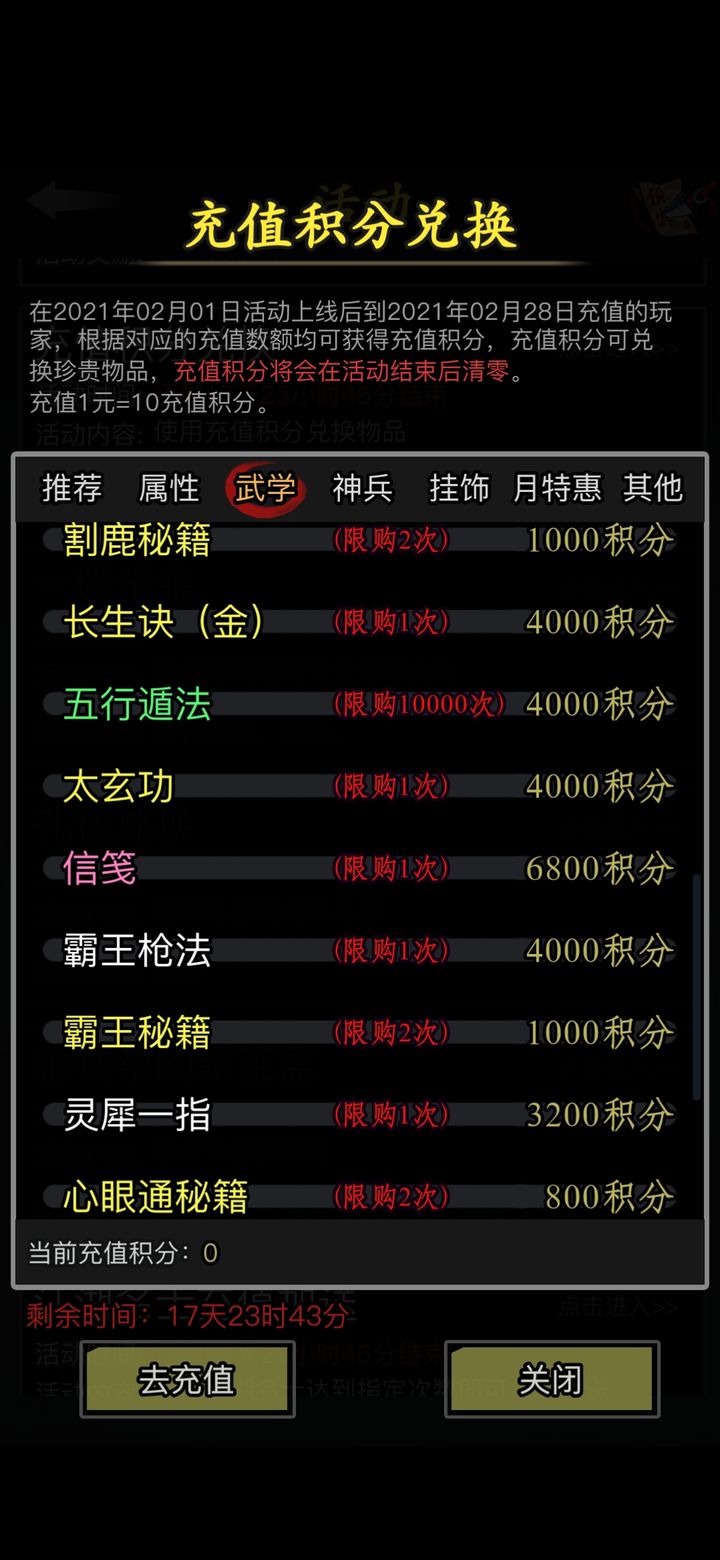
Task: Select 割鹿秘籍 for 1000 points
Action: (x=360, y=541)
